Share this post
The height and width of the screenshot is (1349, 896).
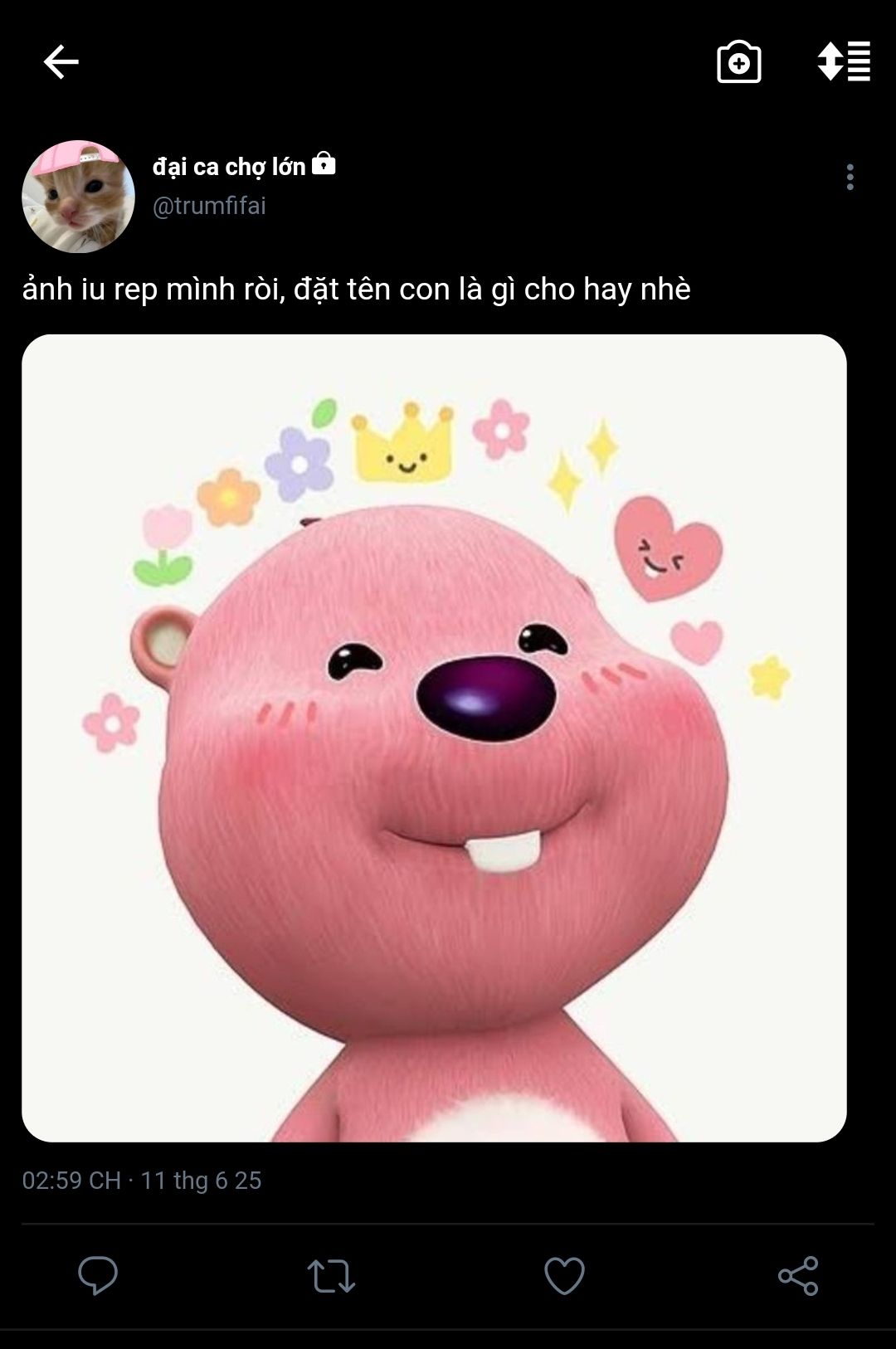point(797,1275)
